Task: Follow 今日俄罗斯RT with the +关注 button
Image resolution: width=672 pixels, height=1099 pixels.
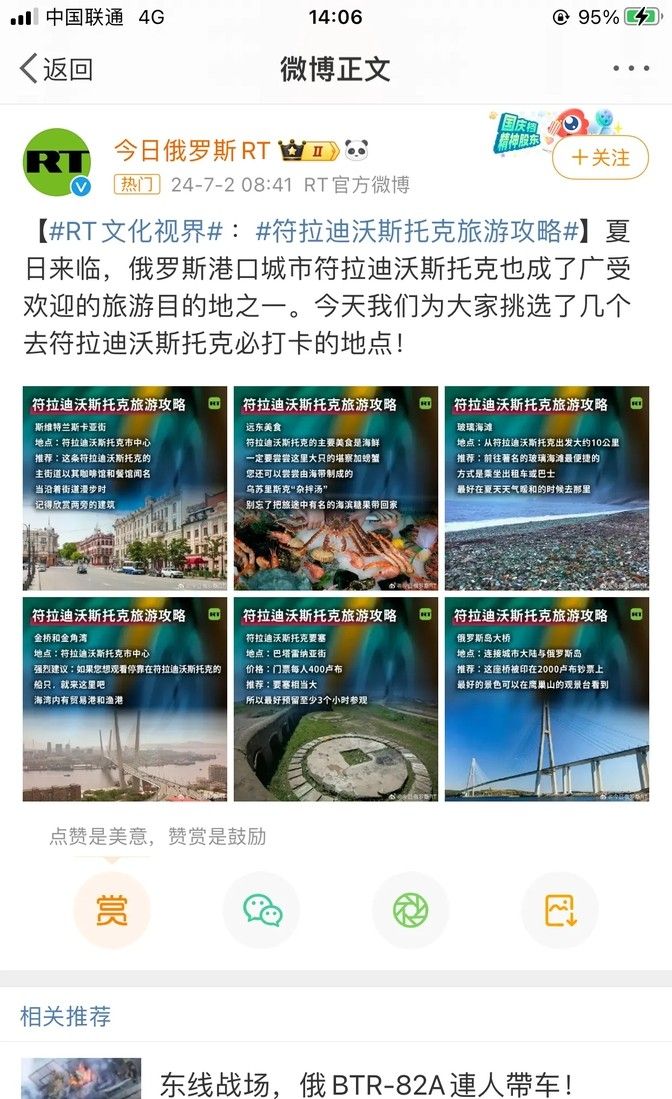Action: [600, 158]
